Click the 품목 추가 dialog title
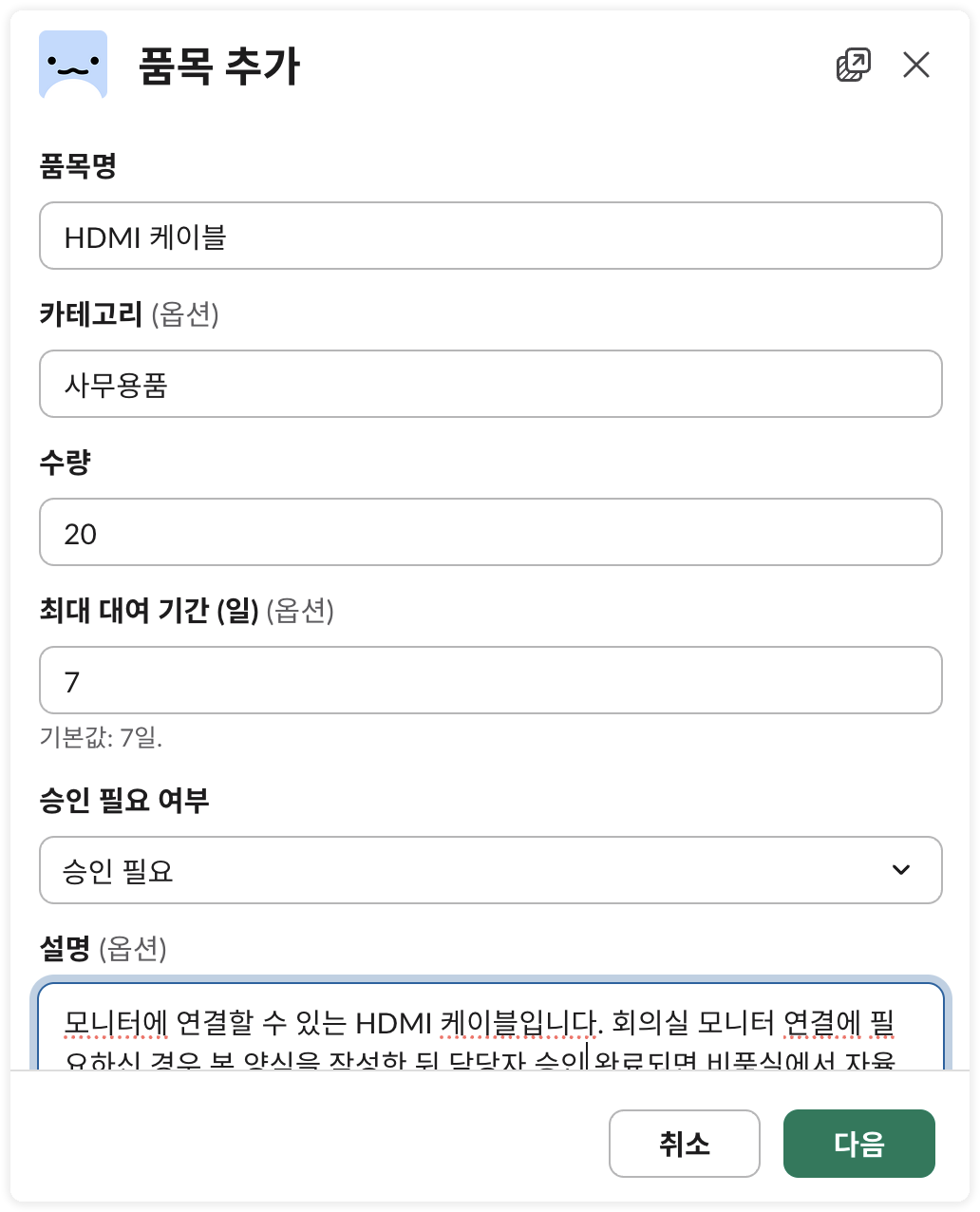The height and width of the screenshot is (1212, 980). (218, 66)
